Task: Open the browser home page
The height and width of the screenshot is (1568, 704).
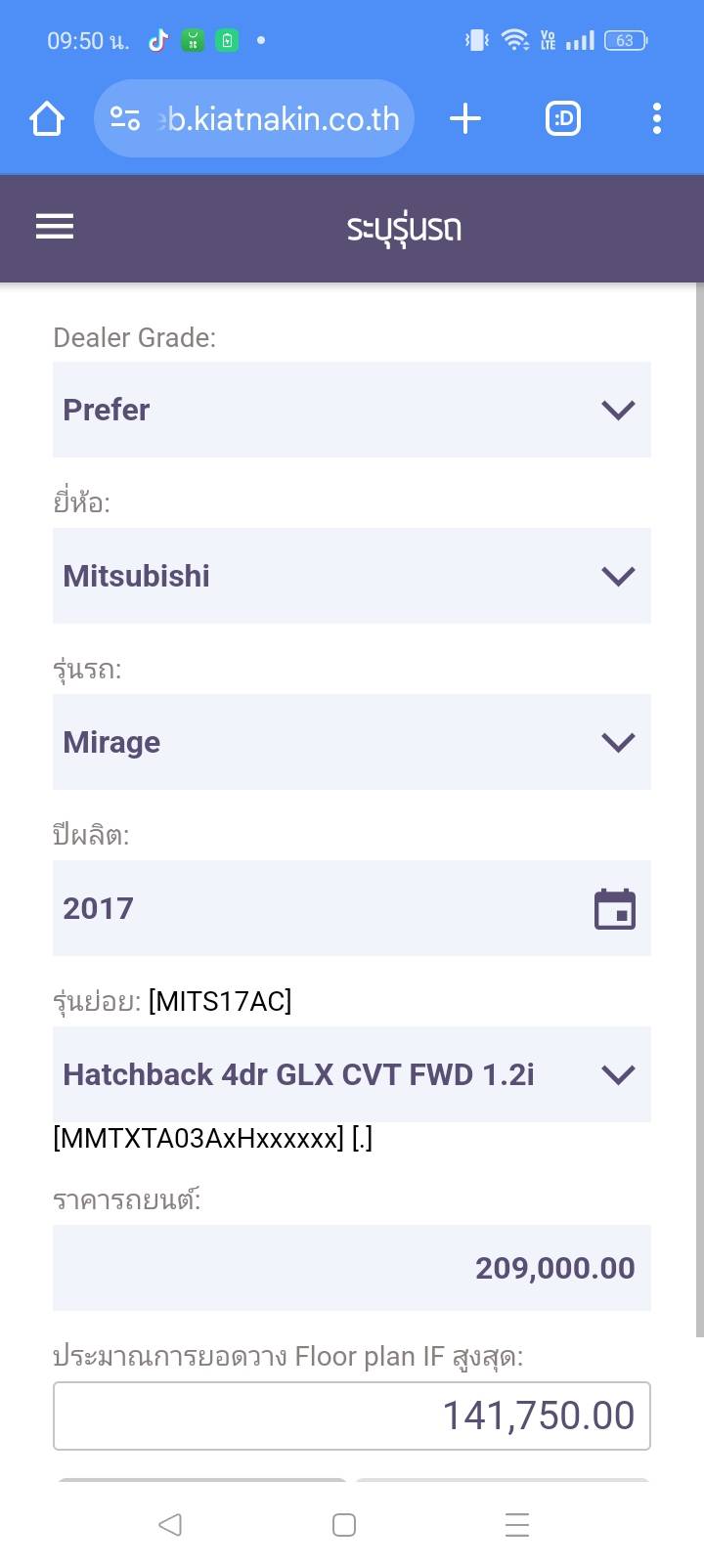Action: (47, 119)
